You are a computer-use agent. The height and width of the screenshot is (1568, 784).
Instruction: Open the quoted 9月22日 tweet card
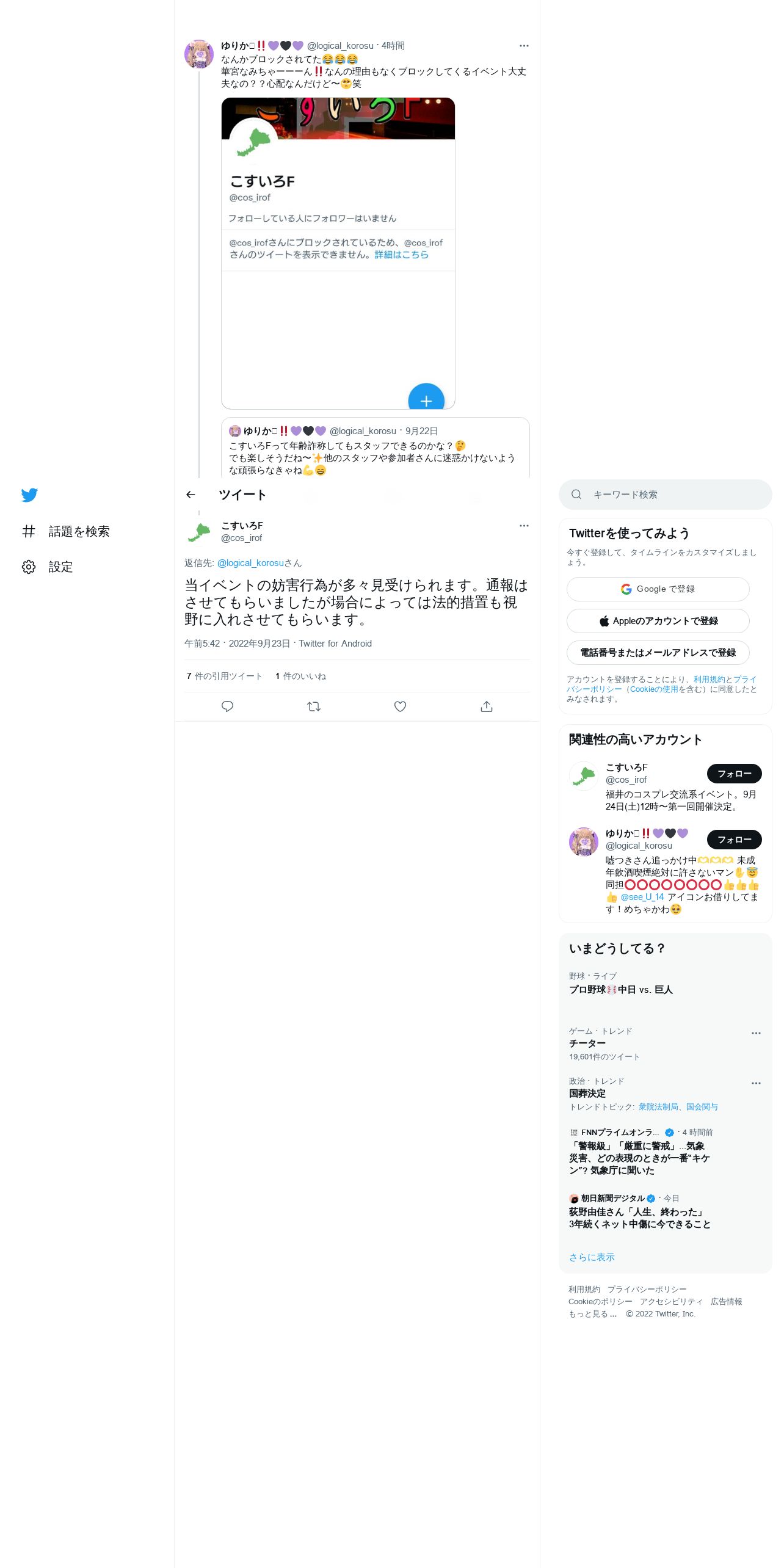(375, 448)
